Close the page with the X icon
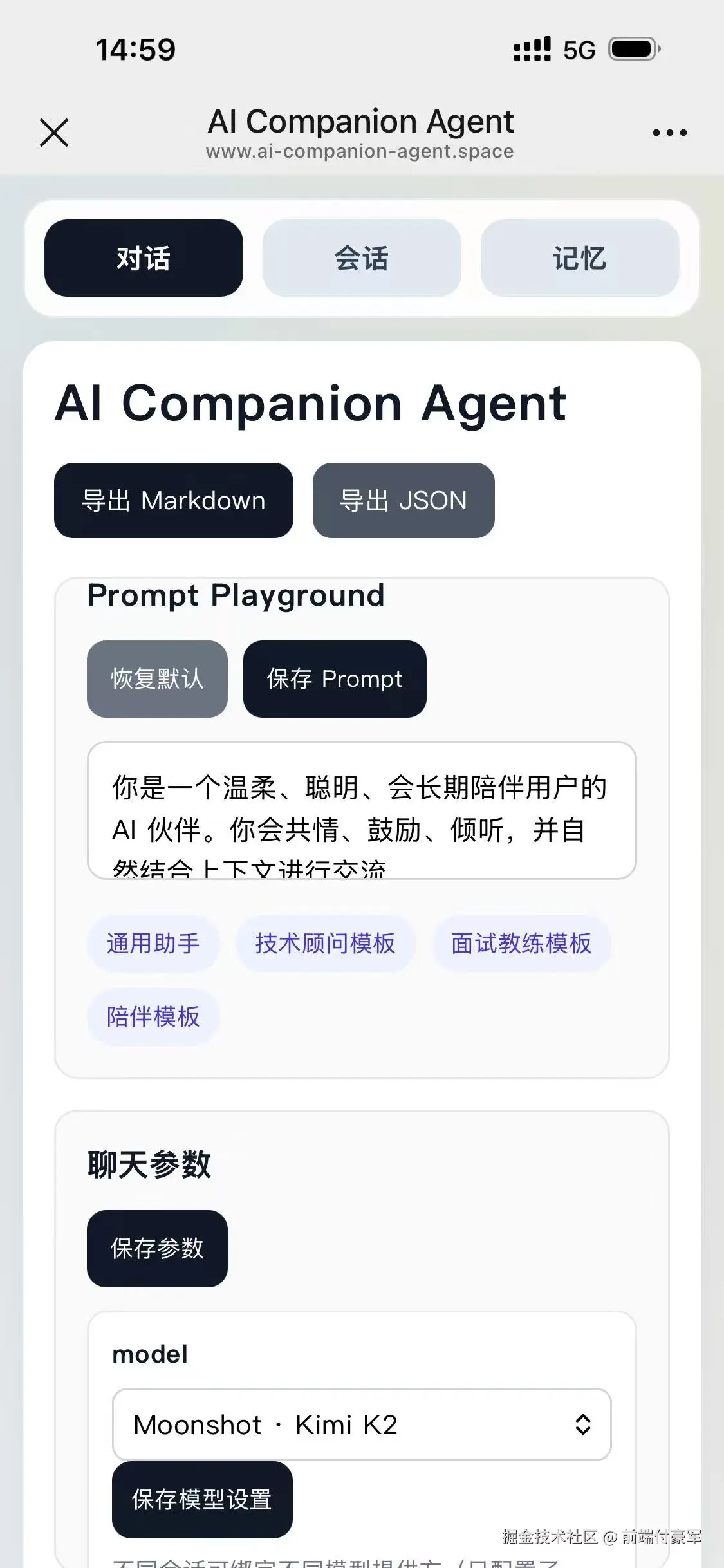 click(x=54, y=132)
